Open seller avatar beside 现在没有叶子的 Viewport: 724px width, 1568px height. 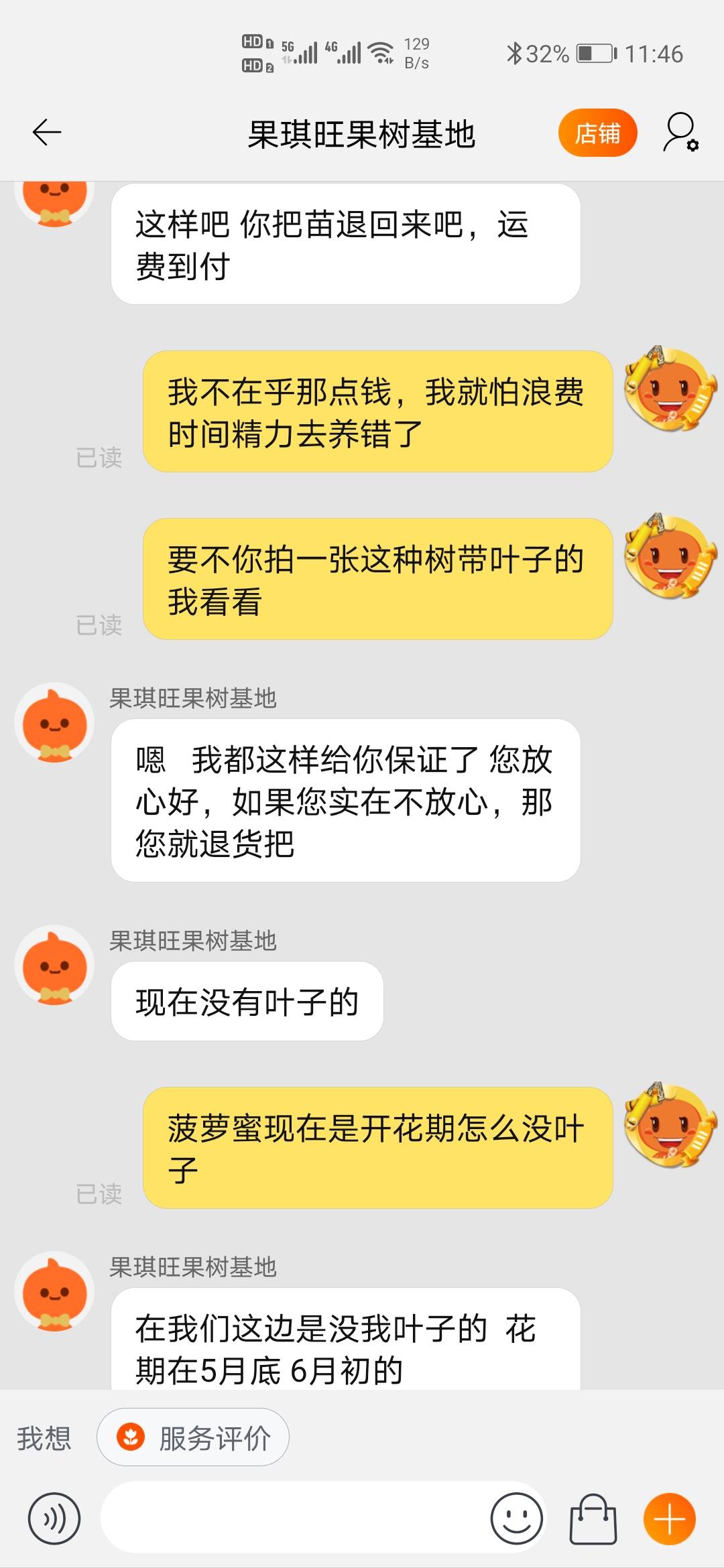click(x=54, y=965)
